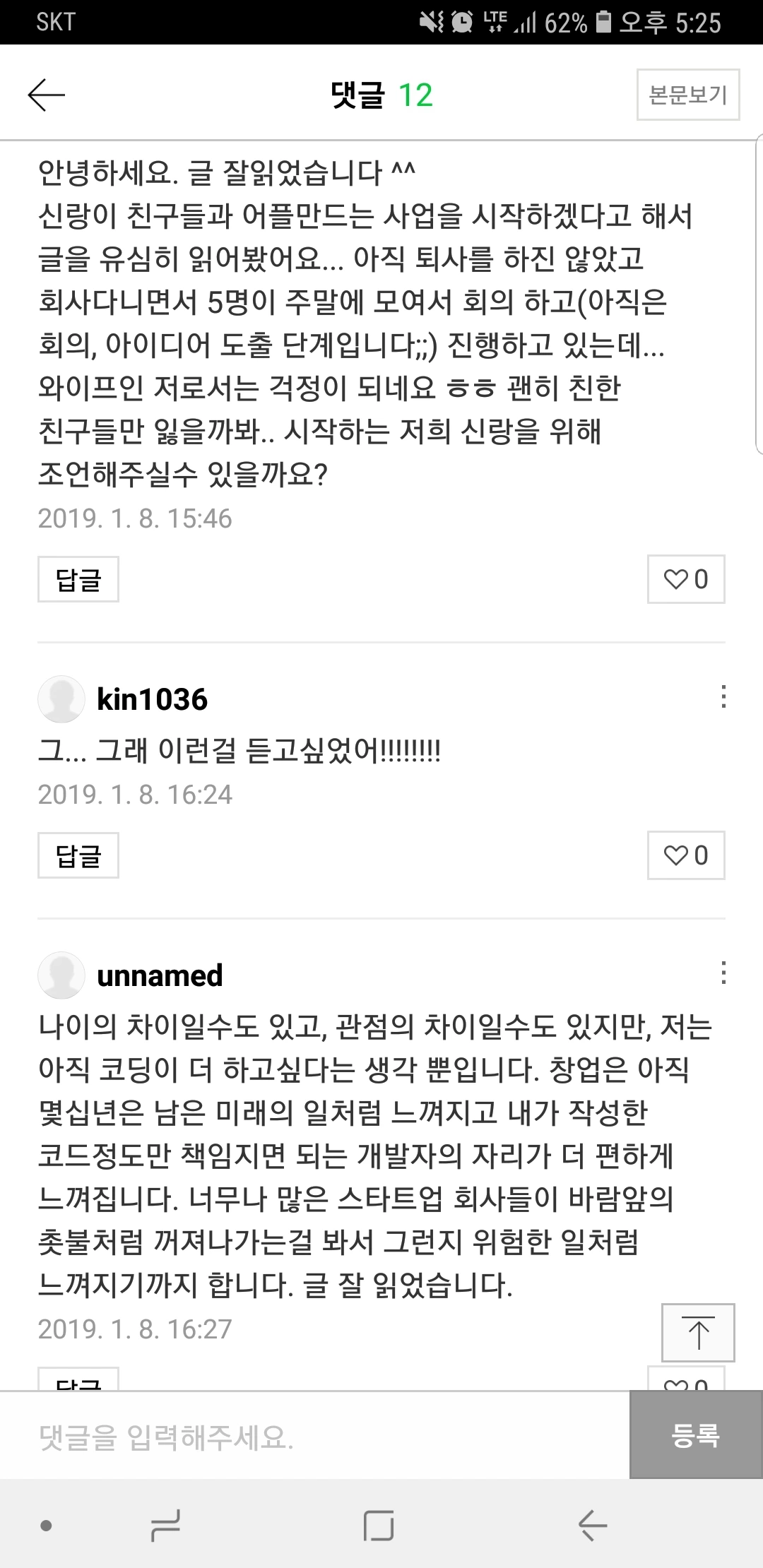Tap the 댓글 12 title header
763x1568 pixels.
coord(381,95)
